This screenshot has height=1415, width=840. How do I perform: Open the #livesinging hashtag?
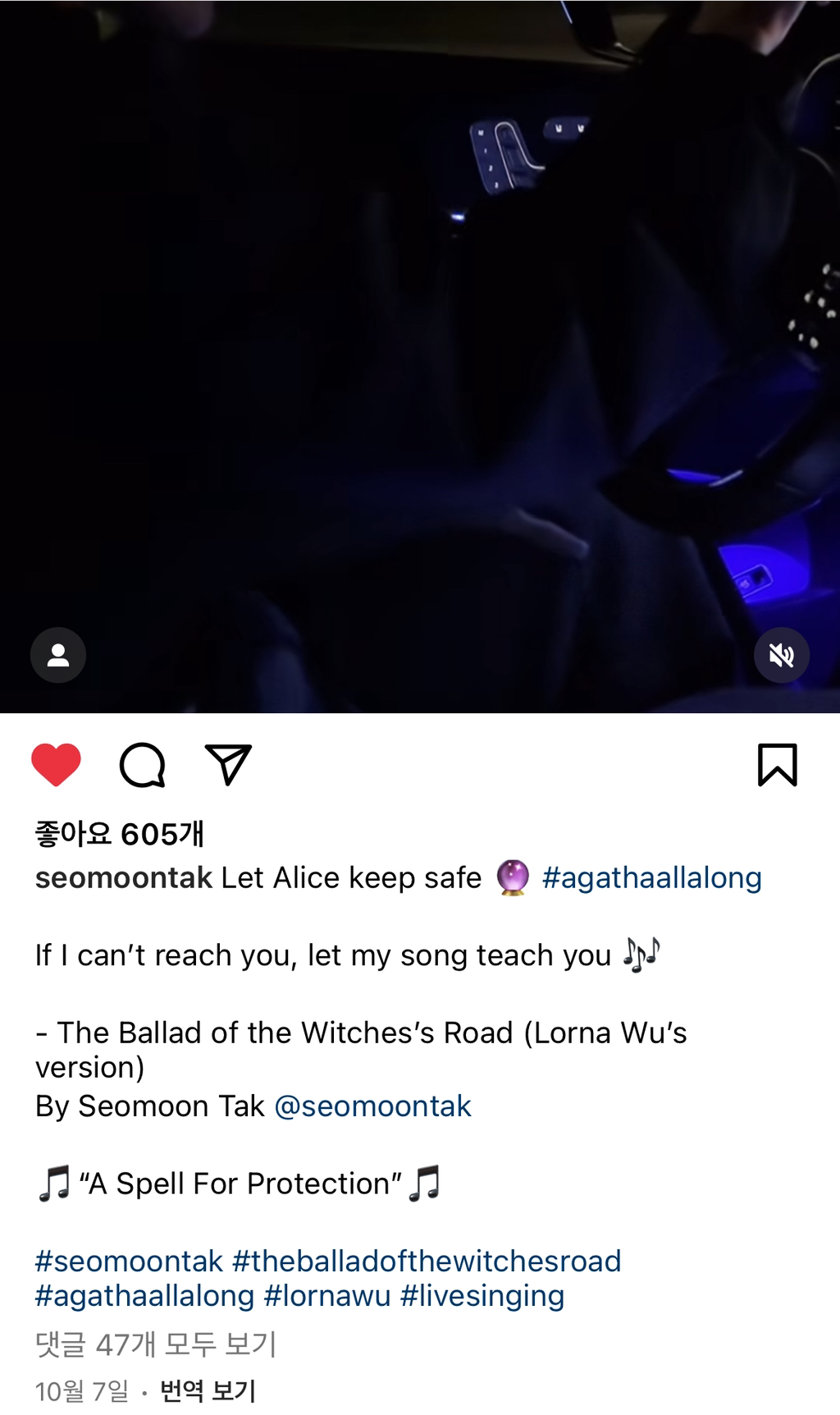click(482, 1296)
